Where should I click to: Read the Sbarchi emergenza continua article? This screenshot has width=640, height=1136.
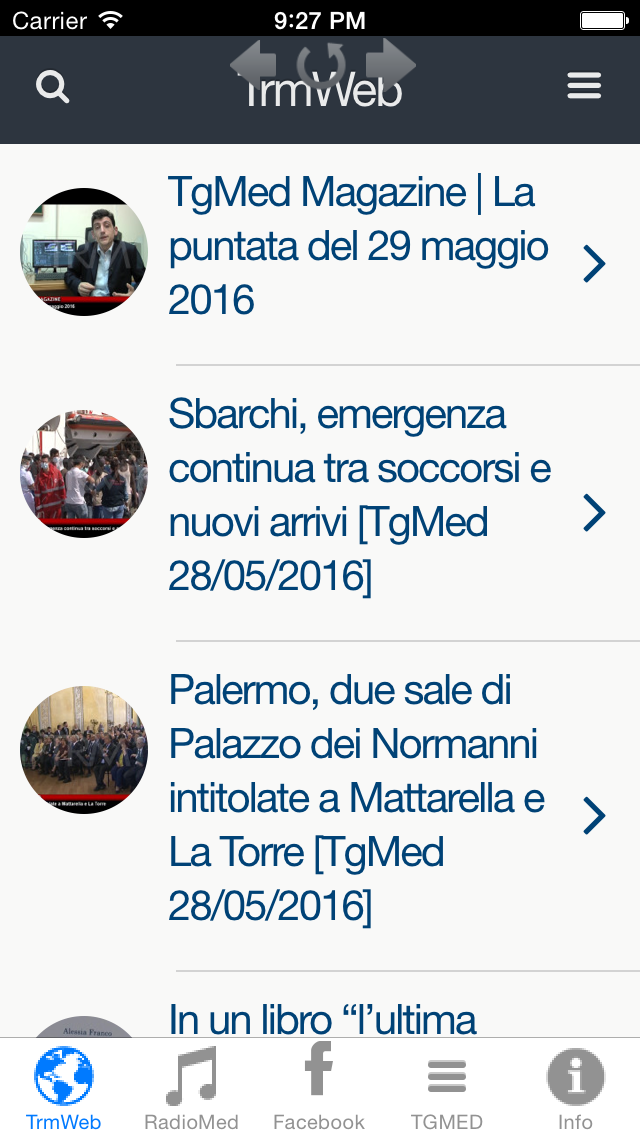[358, 495]
